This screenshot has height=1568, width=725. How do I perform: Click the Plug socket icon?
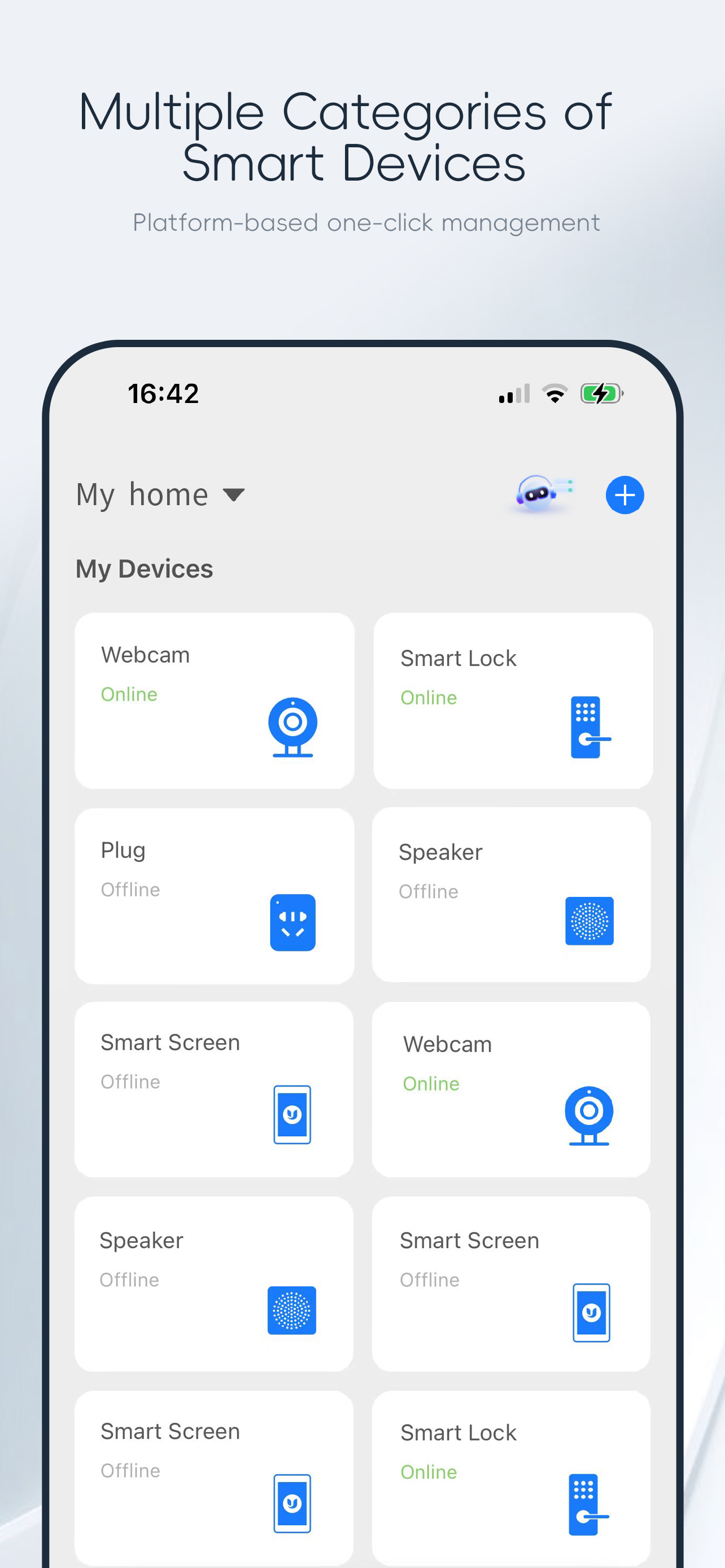pyautogui.click(x=293, y=921)
